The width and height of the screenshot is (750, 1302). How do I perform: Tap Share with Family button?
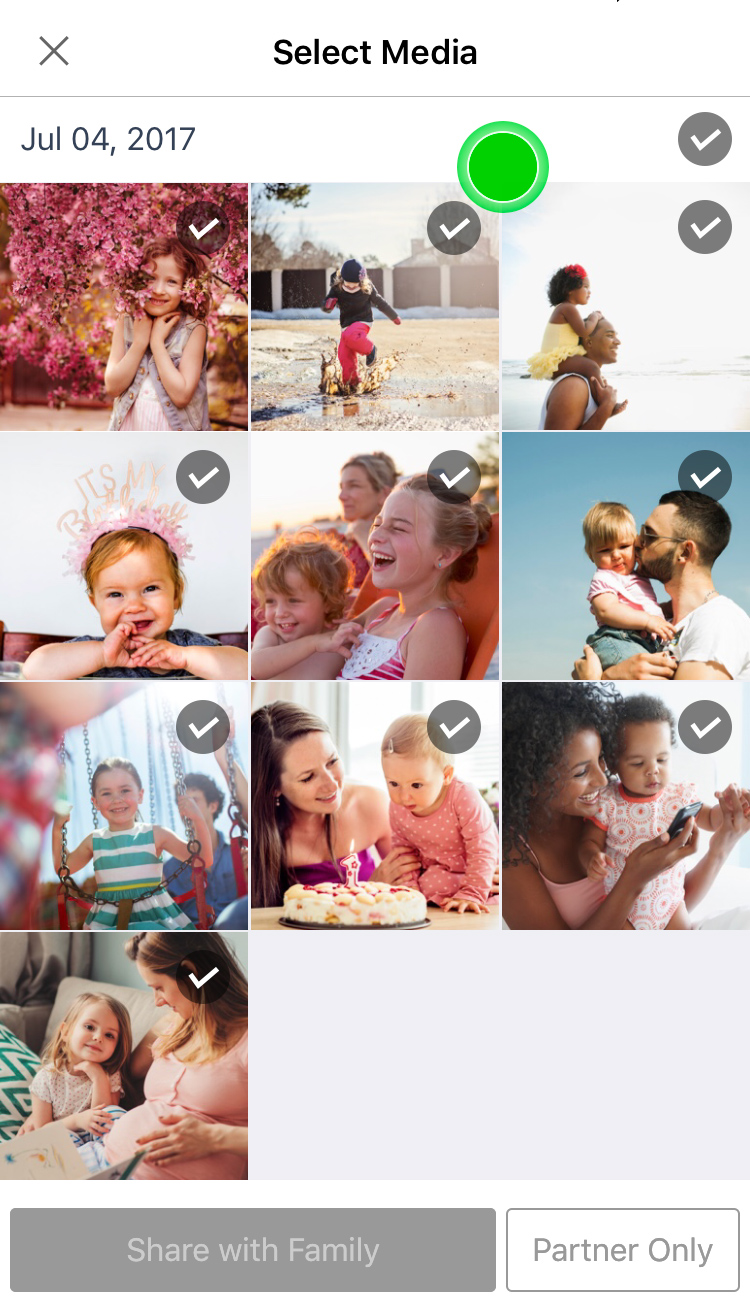coord(253,1250)
